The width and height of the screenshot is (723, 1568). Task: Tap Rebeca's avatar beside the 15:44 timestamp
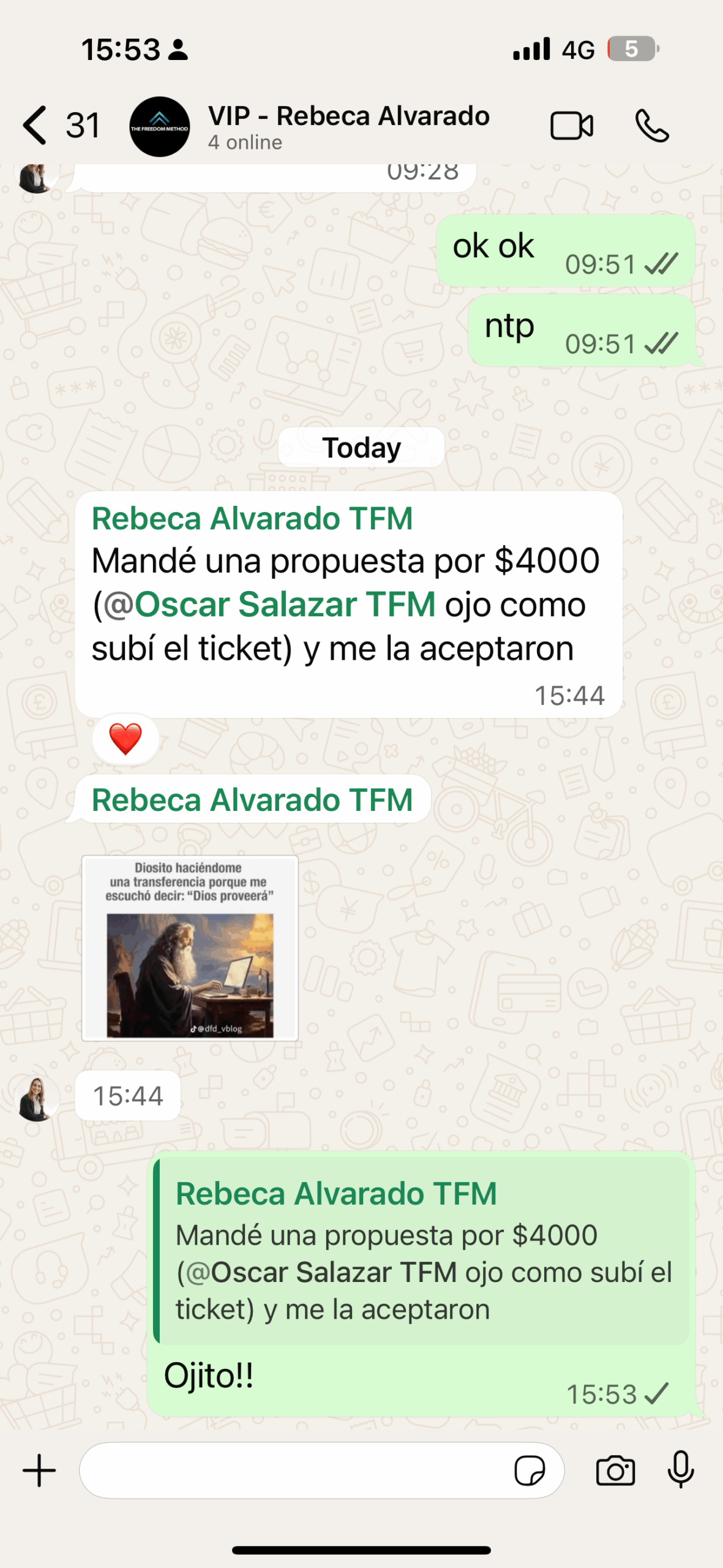tap(37, 1099)
